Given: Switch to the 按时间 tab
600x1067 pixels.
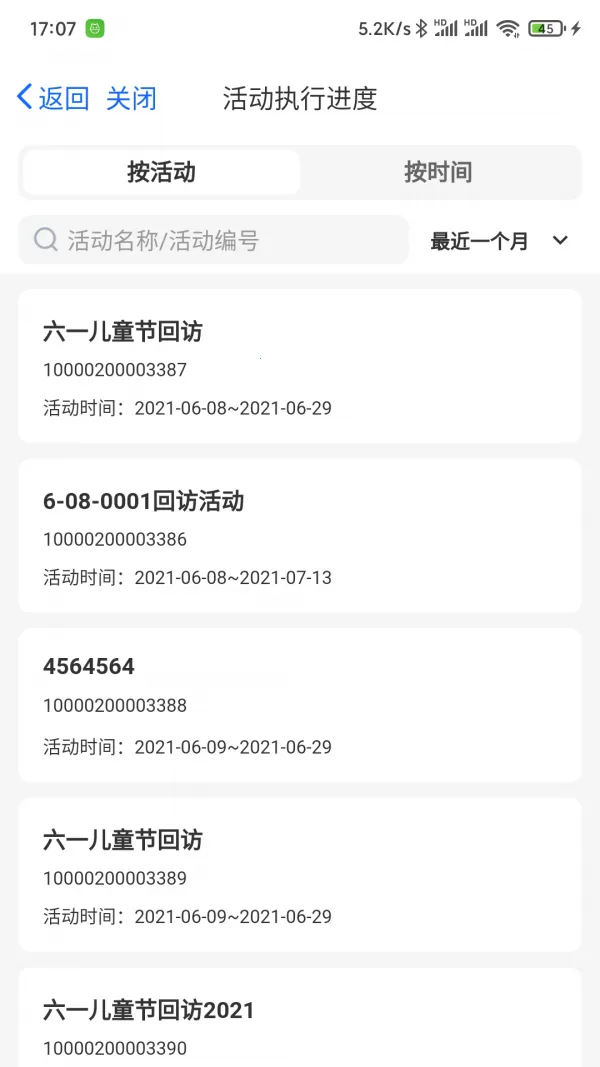Looking at the screenshot, I should [438, 172].
